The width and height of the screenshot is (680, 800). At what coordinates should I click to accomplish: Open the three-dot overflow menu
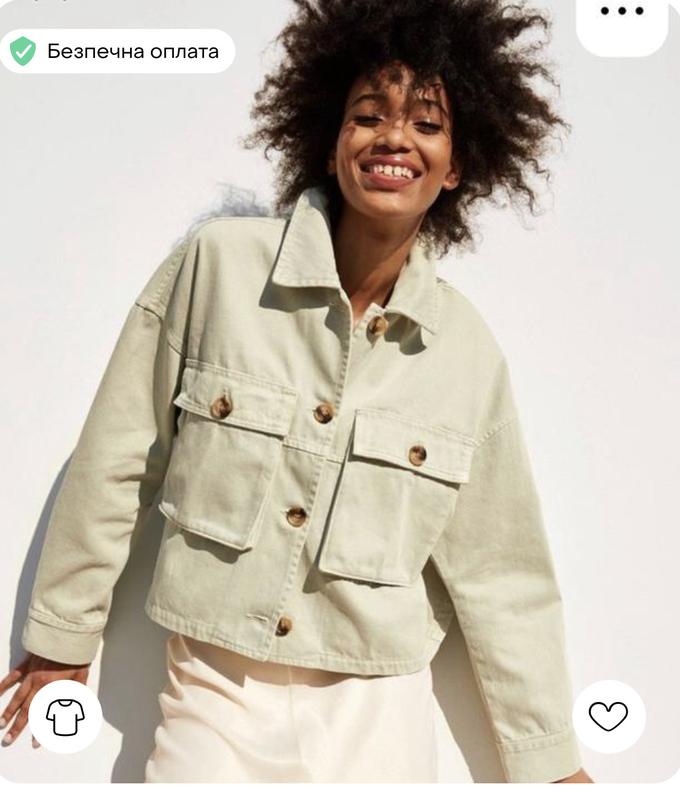pyautogui.click(x=622, y=14)
